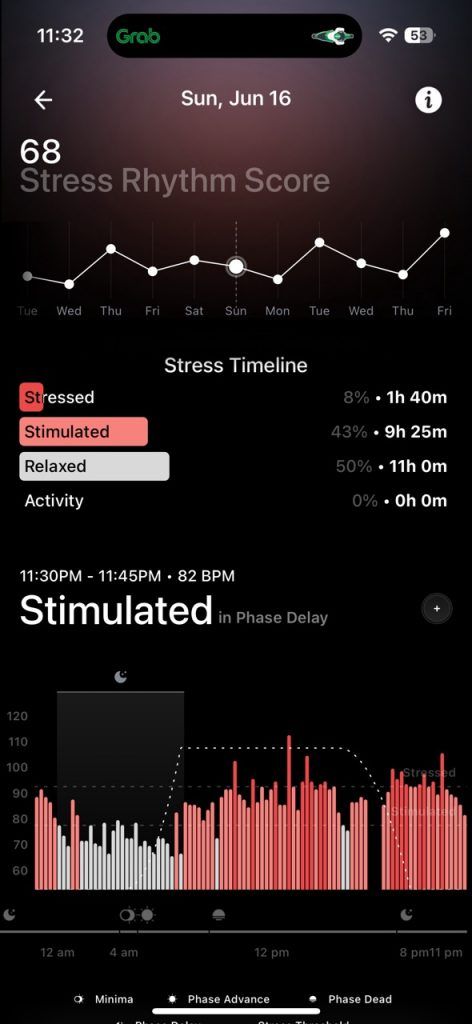Open the info icon

click(428, 100)
